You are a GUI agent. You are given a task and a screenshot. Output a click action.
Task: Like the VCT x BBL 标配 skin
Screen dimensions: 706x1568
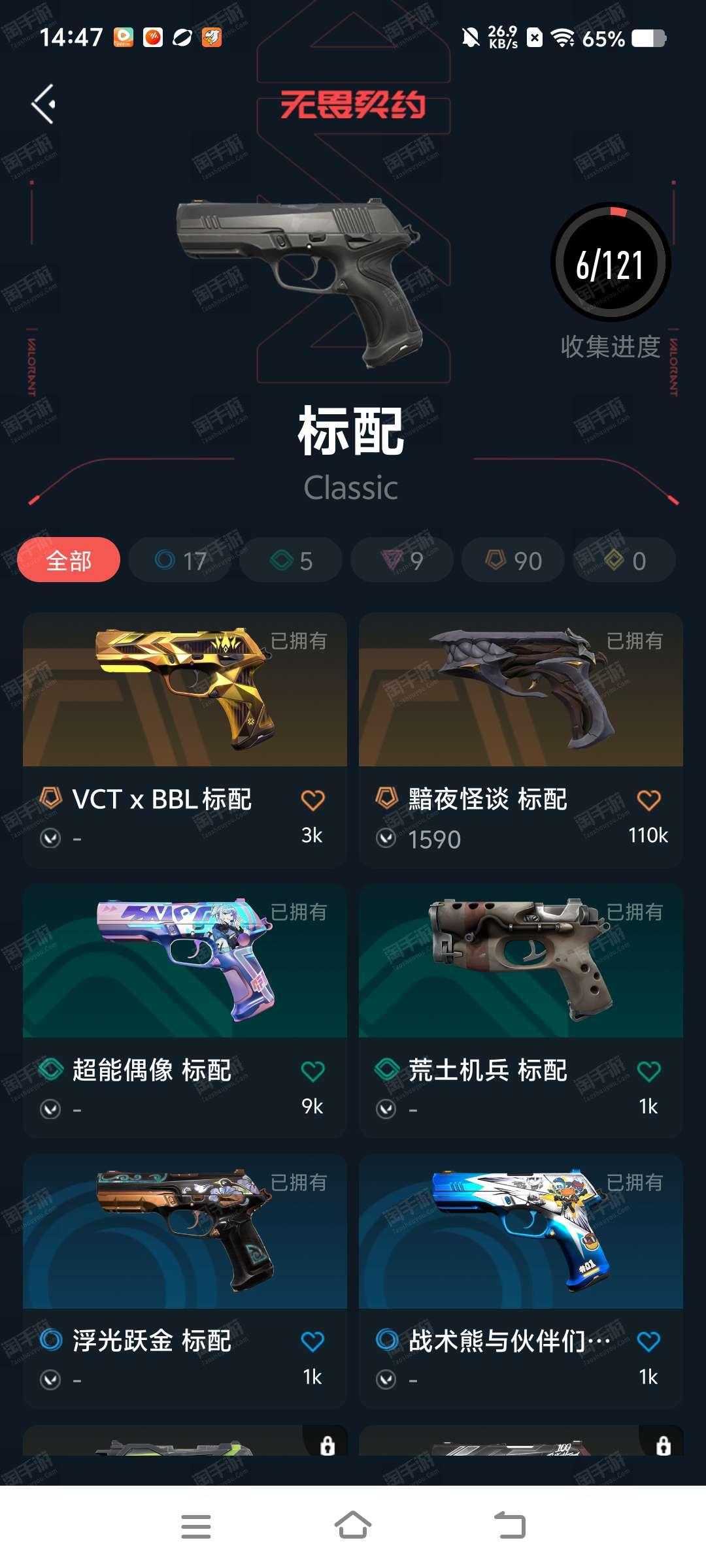(x=312, y=800)
